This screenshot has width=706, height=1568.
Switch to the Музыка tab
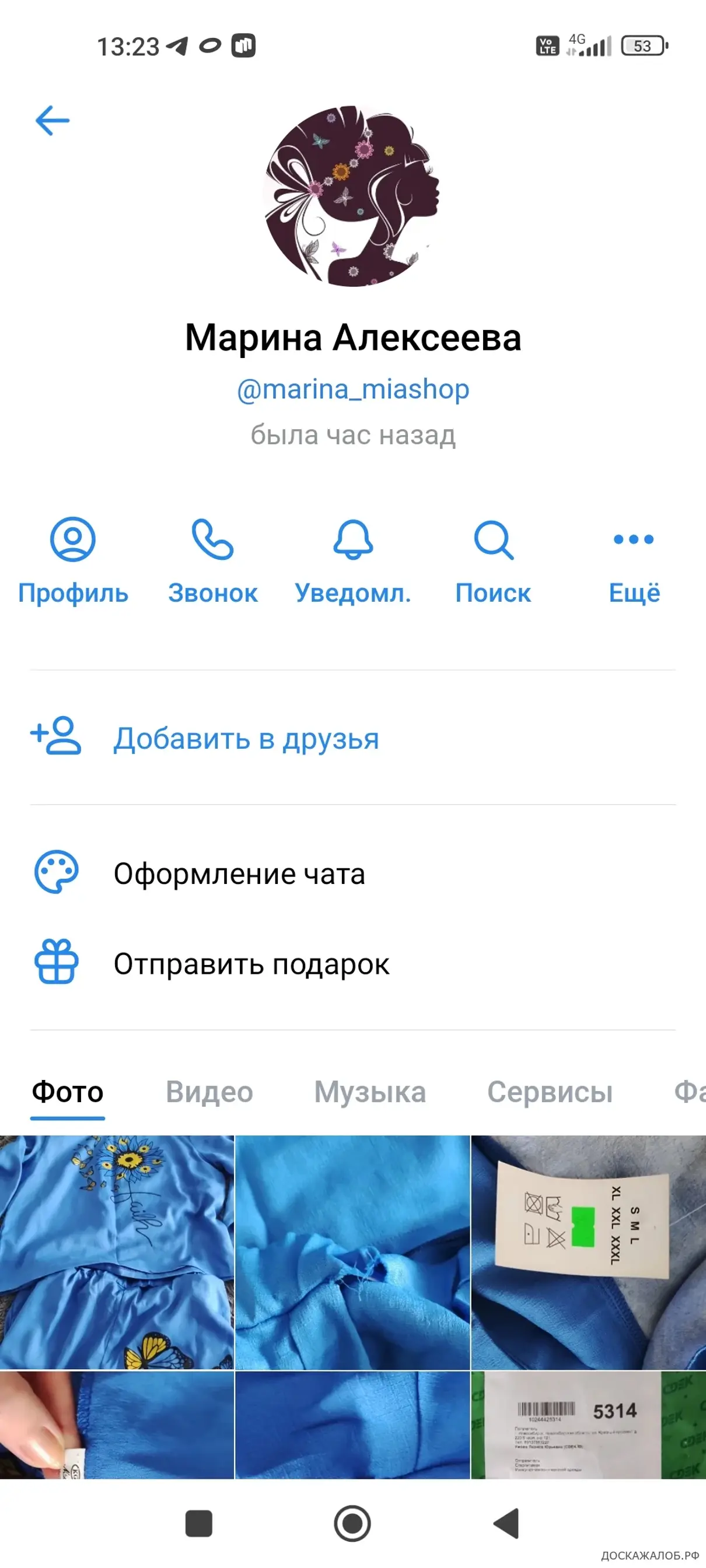pyautogui.click(x=370, y=1092)
